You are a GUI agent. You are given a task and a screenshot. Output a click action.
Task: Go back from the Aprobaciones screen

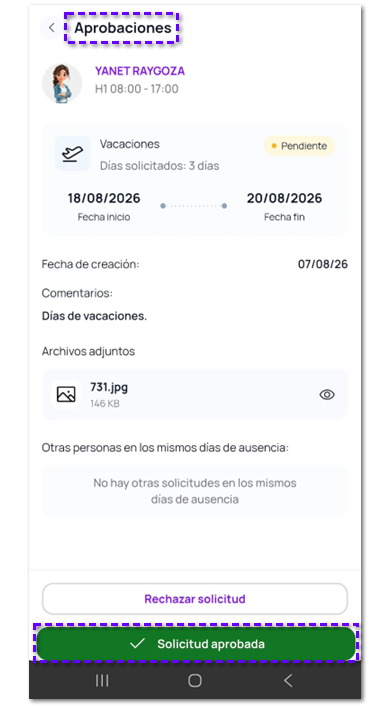[52, 28]
